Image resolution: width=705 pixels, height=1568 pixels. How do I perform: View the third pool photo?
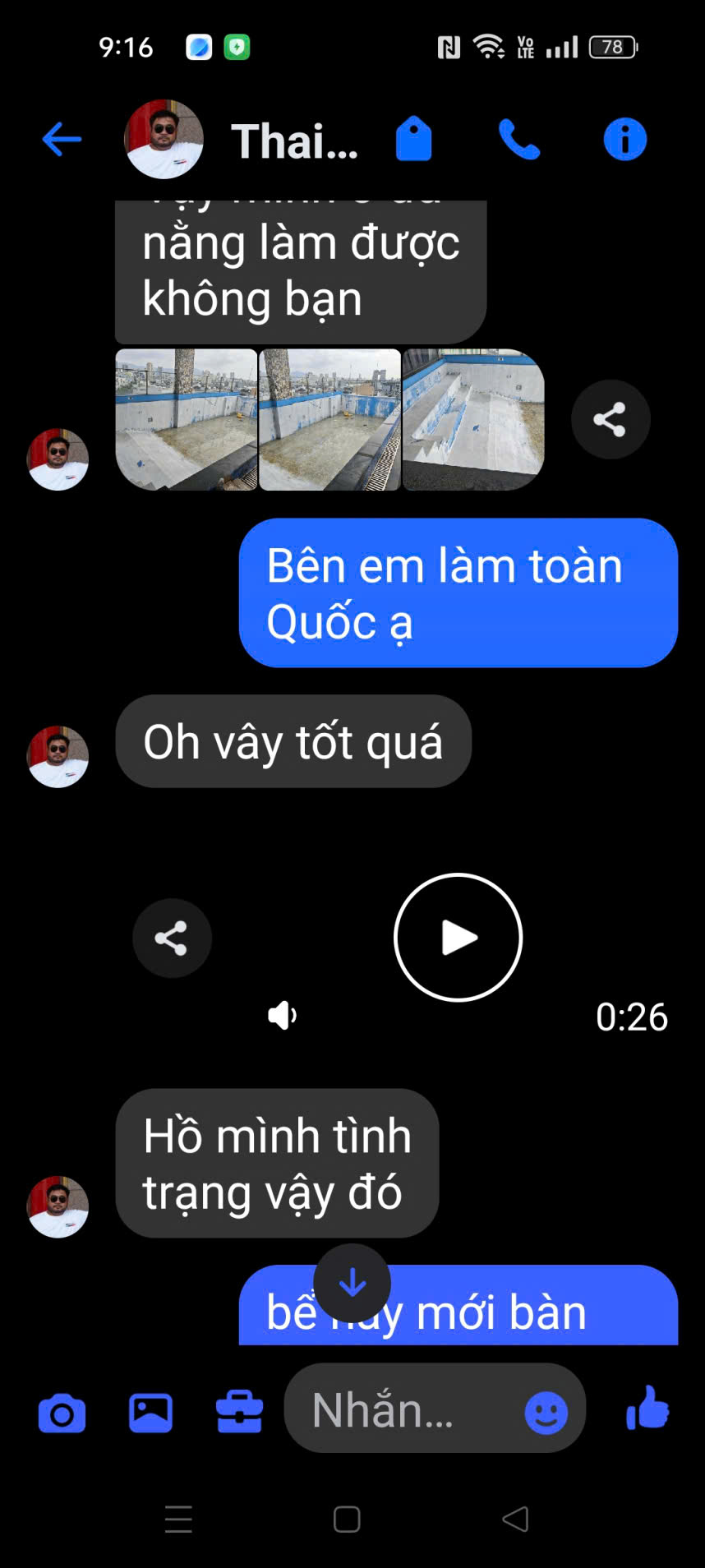coord(473,420)
